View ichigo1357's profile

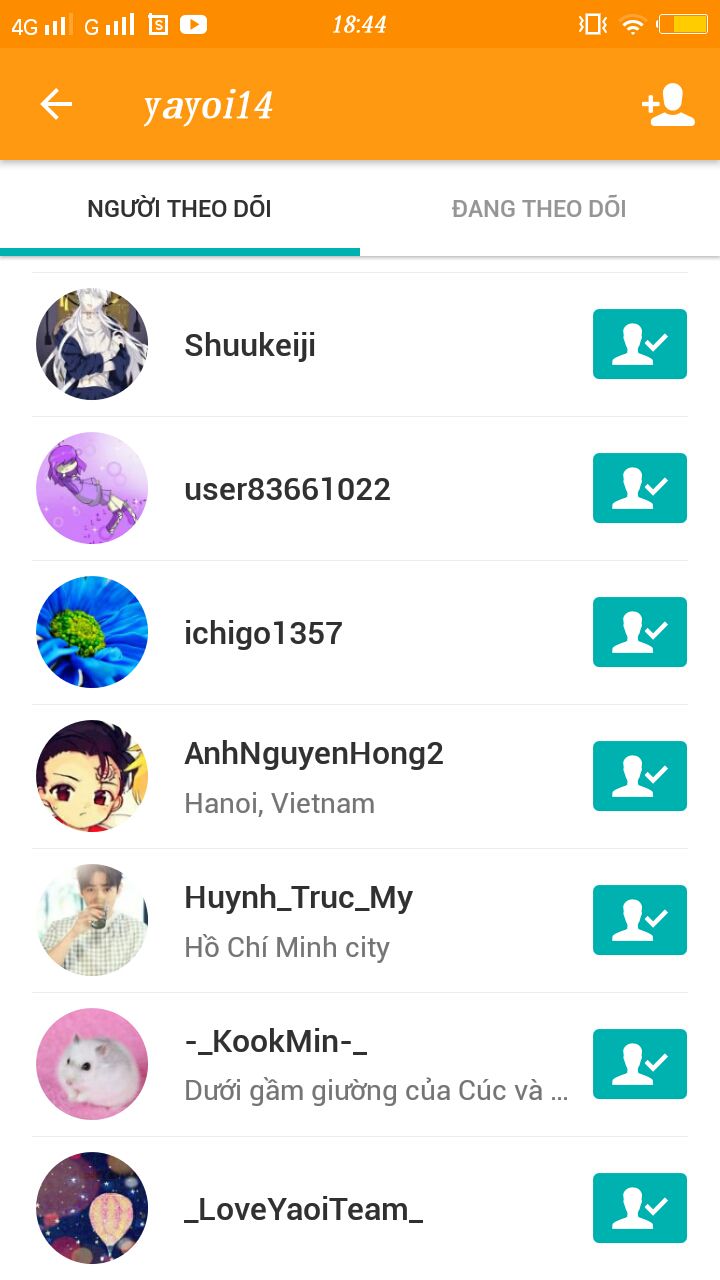[263, 633]
